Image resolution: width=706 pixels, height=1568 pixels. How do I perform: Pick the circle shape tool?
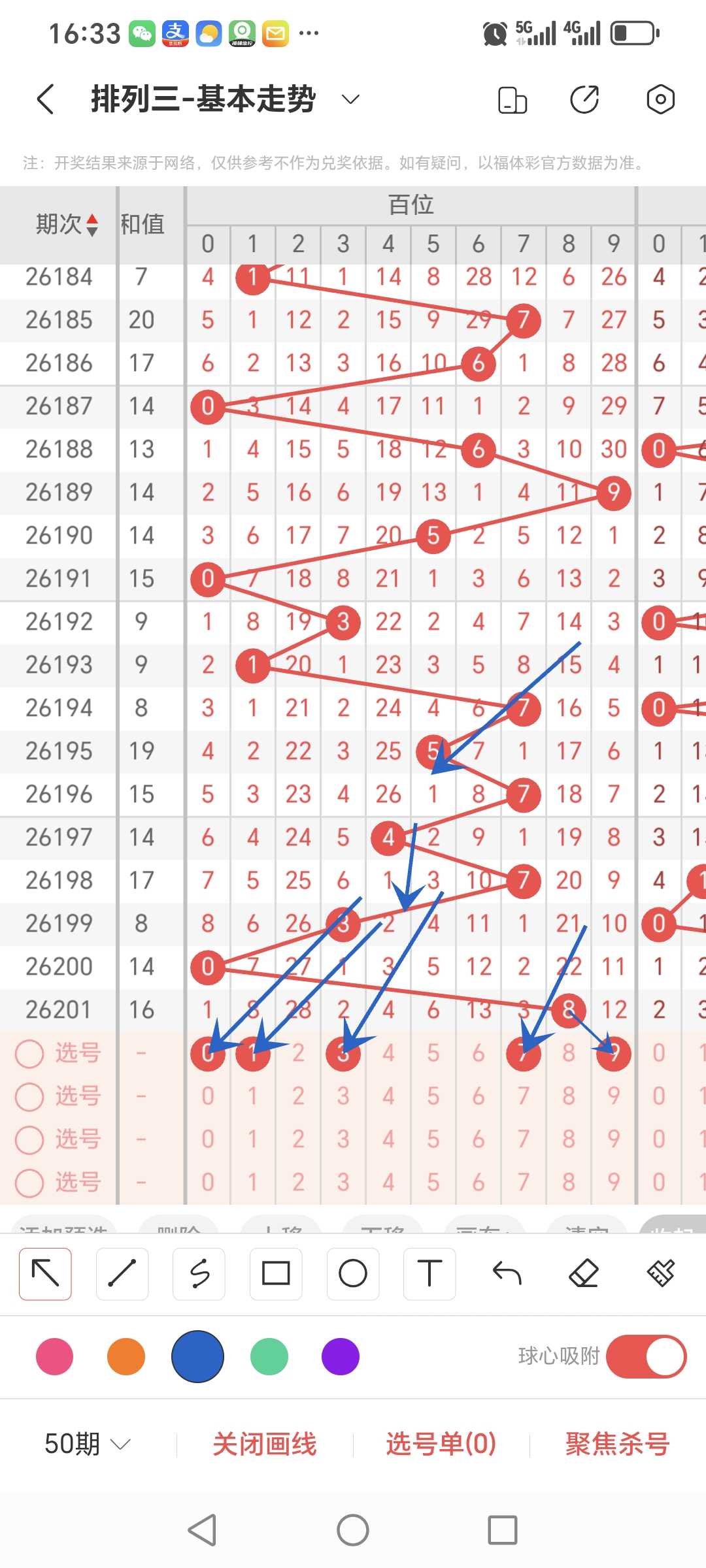(x=353, y=1273)
